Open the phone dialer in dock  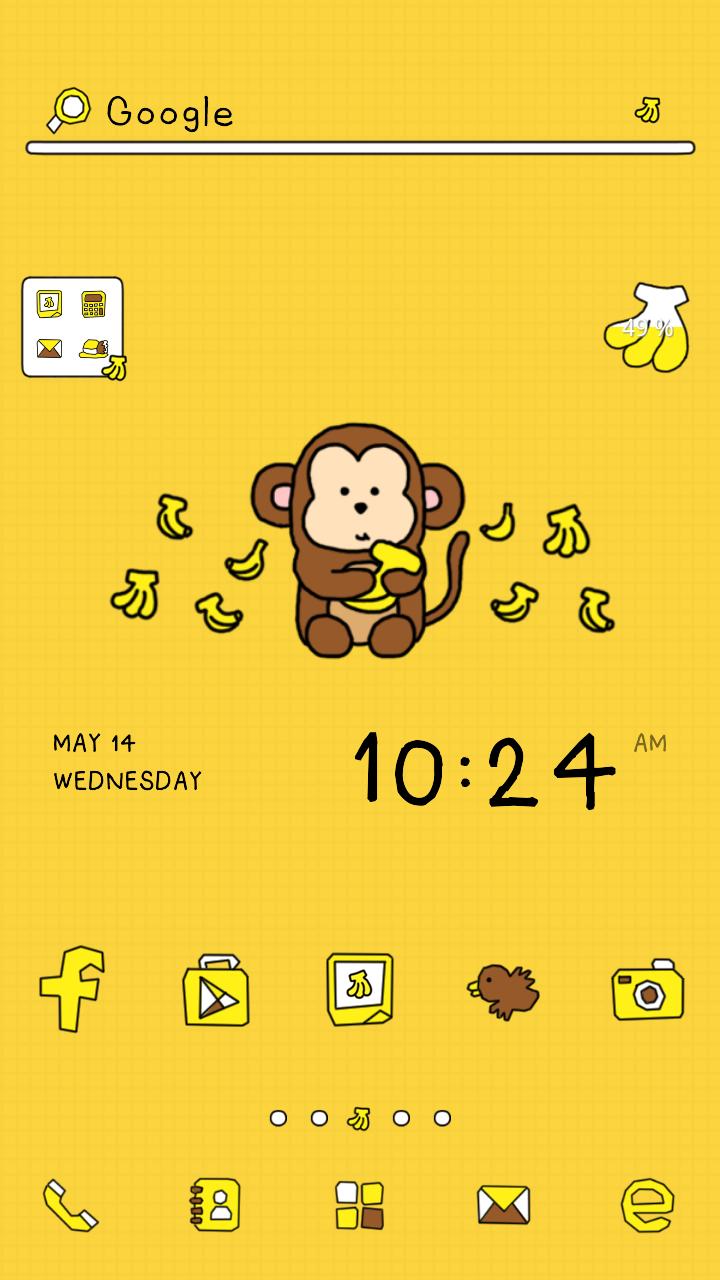click(71, 1204)
